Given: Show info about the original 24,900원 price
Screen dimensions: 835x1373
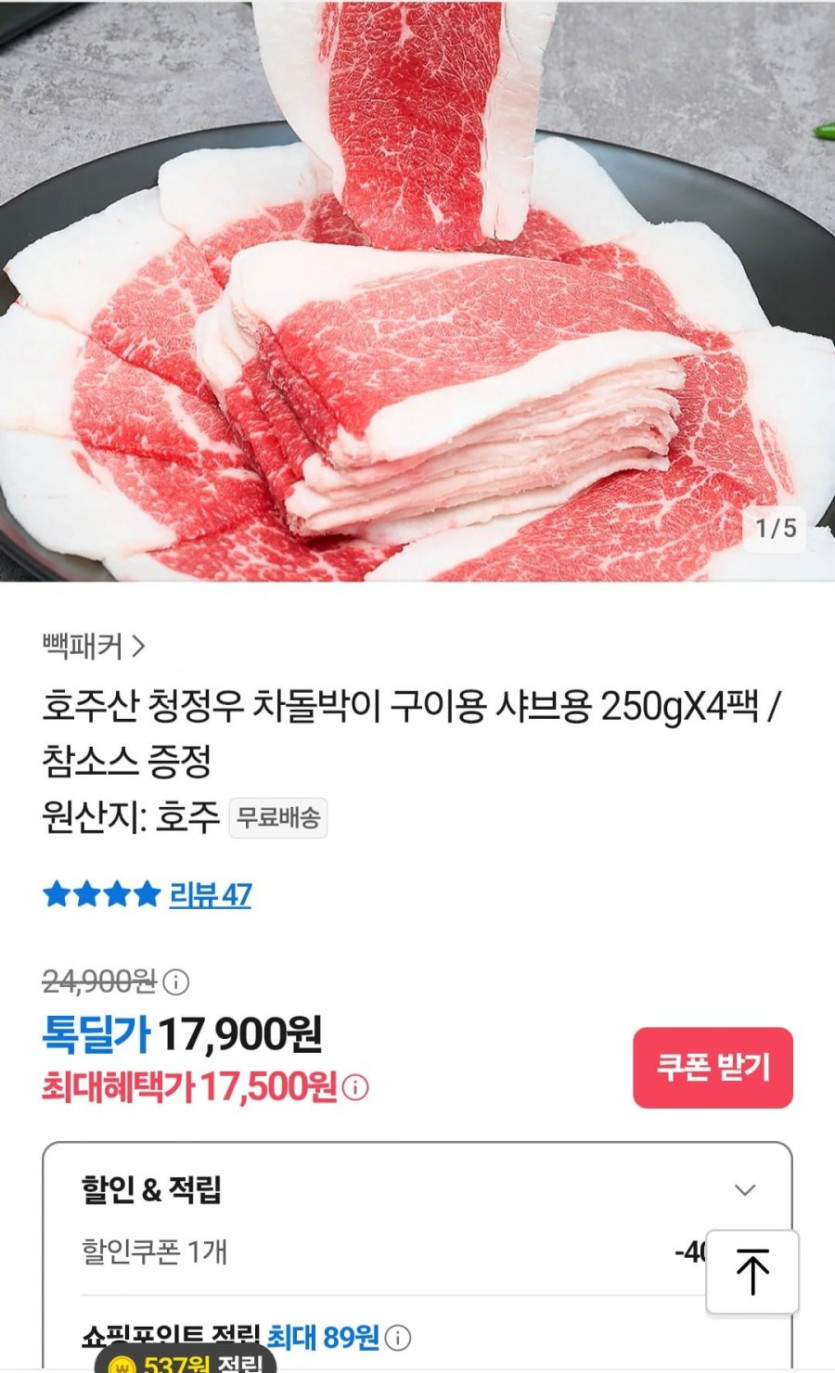Looking at the screenshot, I should point(176,982).
